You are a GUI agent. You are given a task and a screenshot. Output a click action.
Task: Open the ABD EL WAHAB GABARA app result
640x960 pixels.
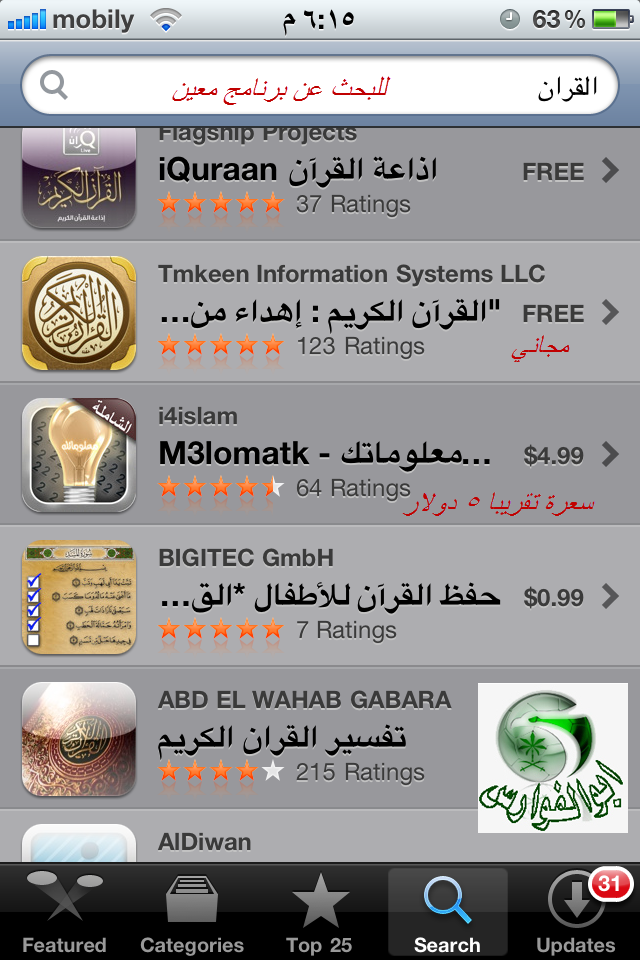[x=300, y=738]
